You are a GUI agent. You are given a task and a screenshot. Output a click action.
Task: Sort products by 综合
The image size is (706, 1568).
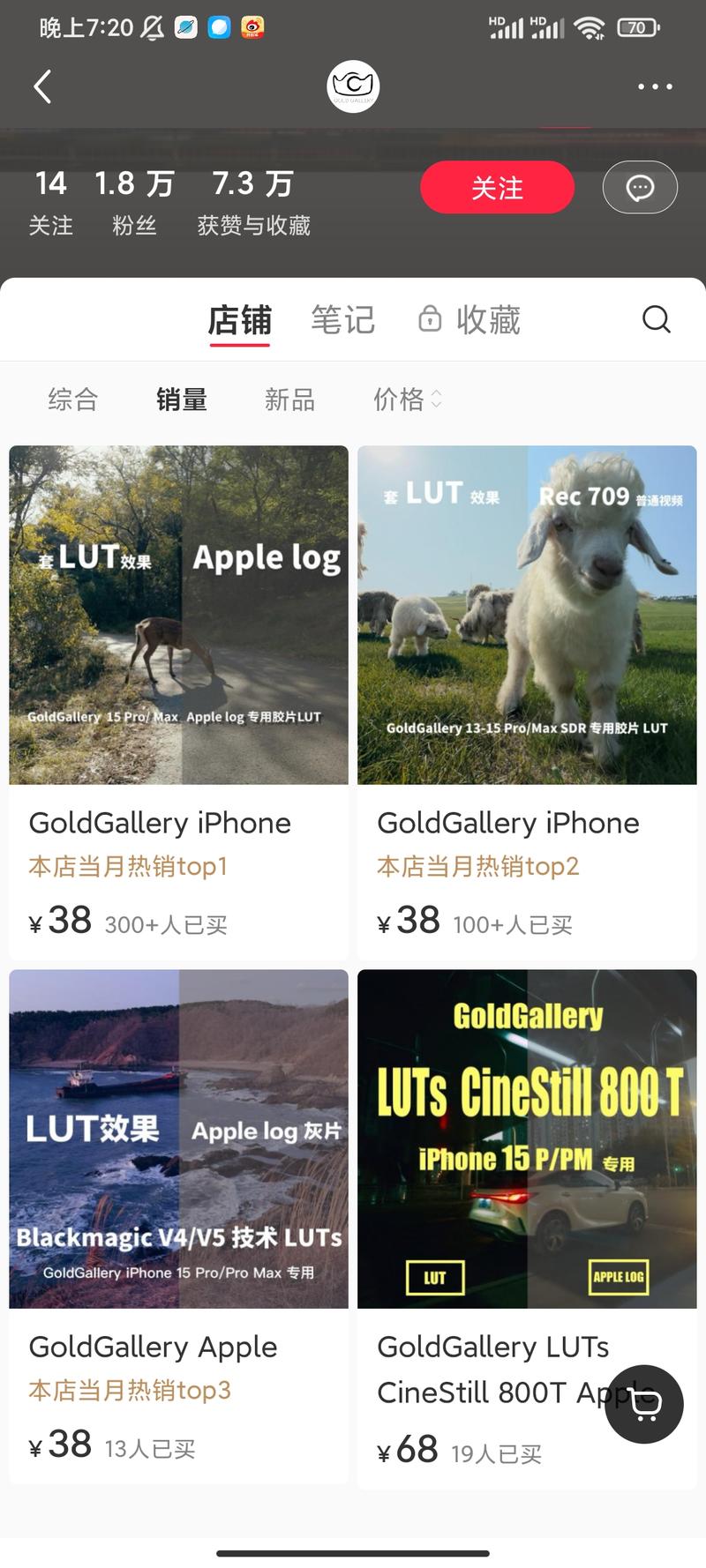pos(73,399)
